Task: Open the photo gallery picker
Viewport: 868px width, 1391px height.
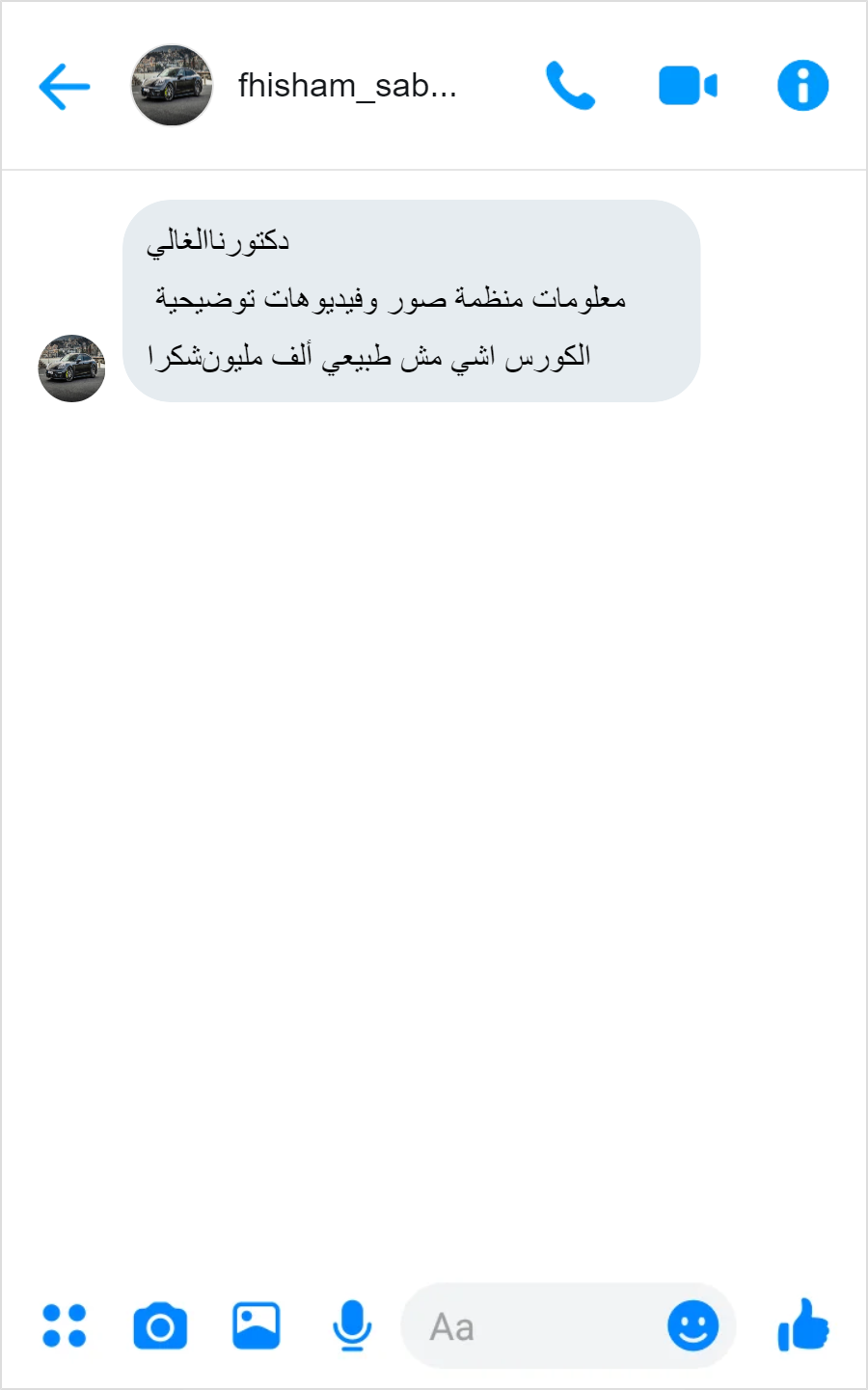Action: pyautogui.click(x=257, y=1325)
